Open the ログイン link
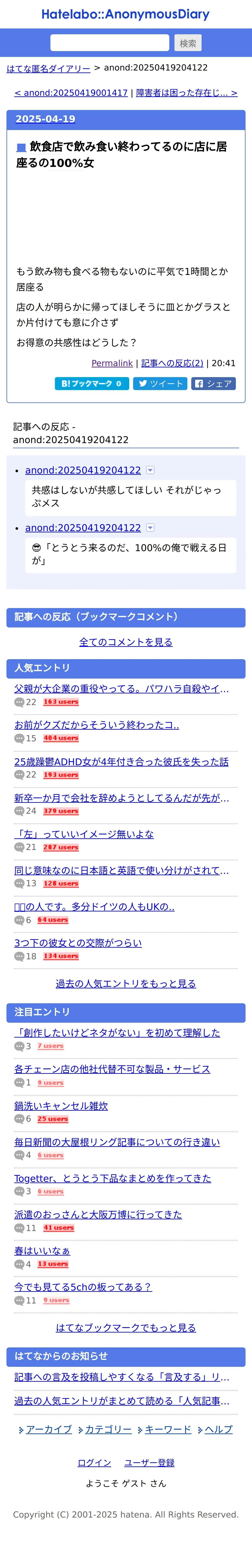 pyautogui.click(x=94, y=1463)
